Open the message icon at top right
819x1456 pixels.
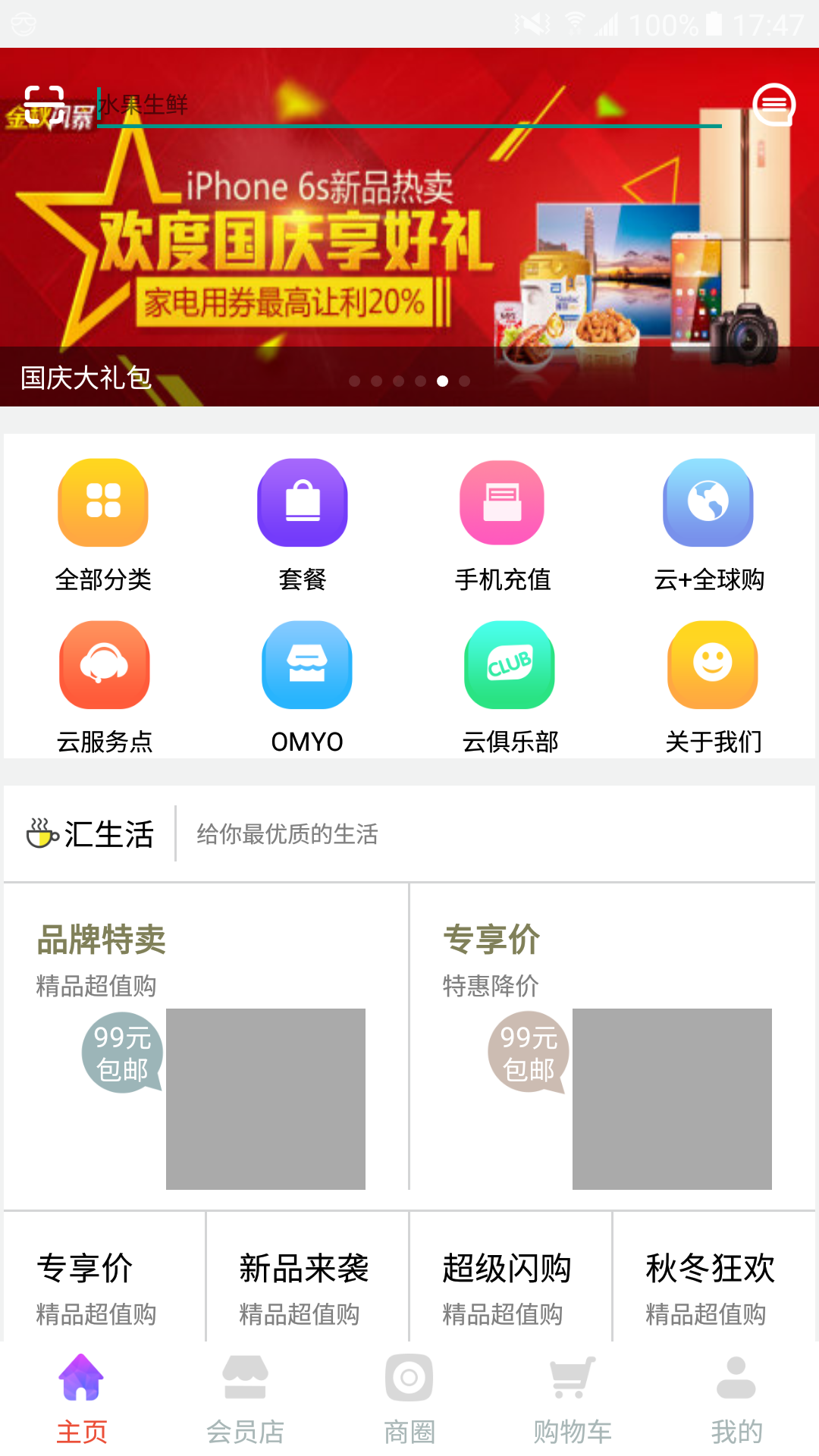pyautogui.click(x=773, y=105)
